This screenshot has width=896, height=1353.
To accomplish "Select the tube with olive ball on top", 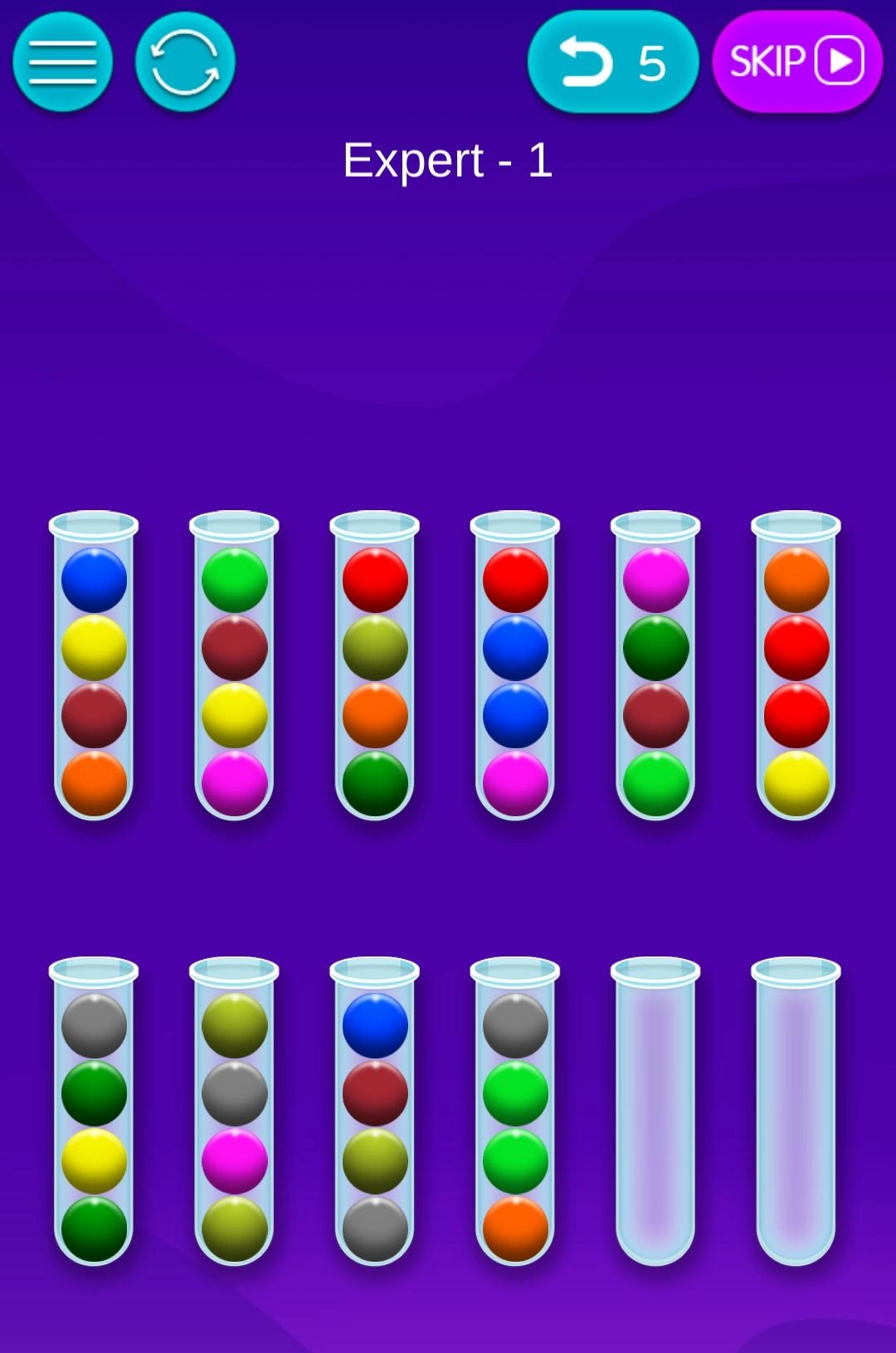I will 234,1113.
